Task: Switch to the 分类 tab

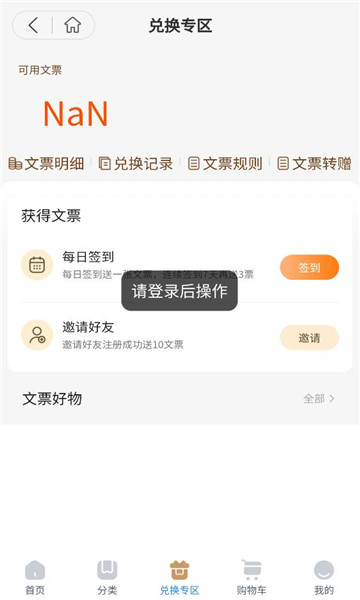Action: point(107,578)
